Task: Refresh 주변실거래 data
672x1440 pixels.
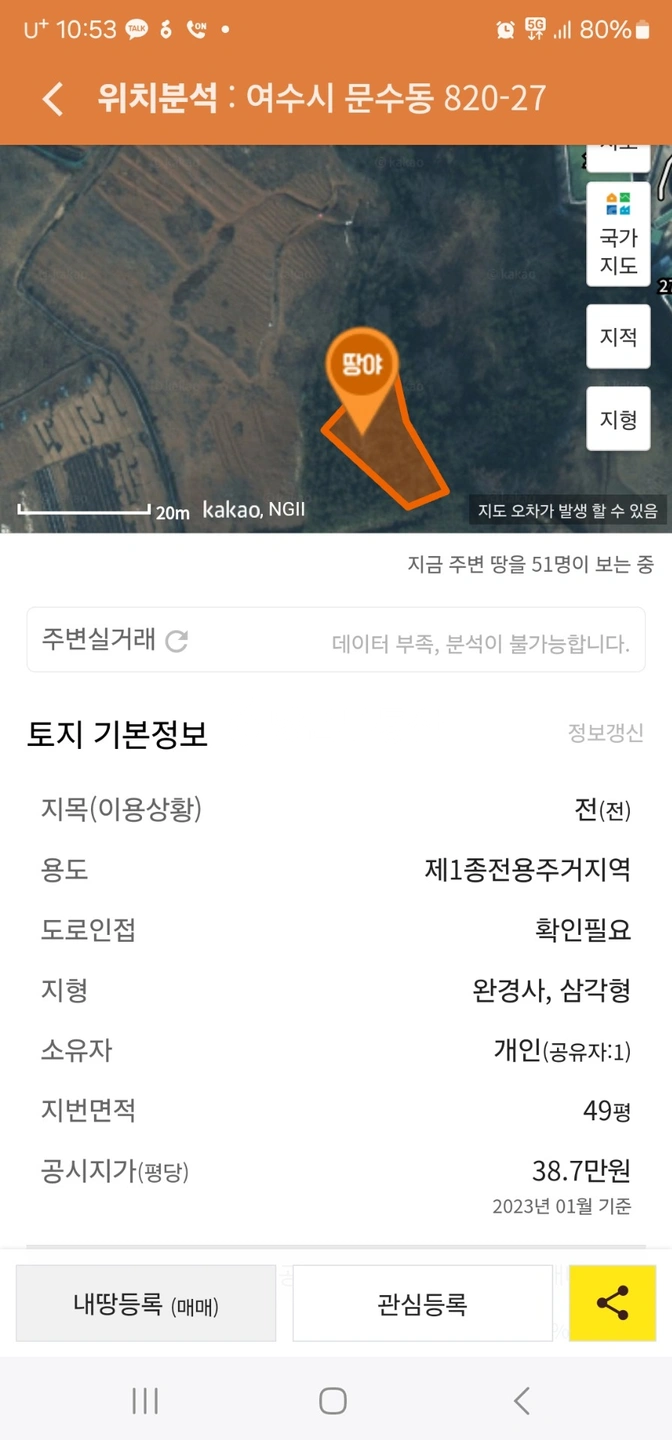Action: tap(177, 641)
